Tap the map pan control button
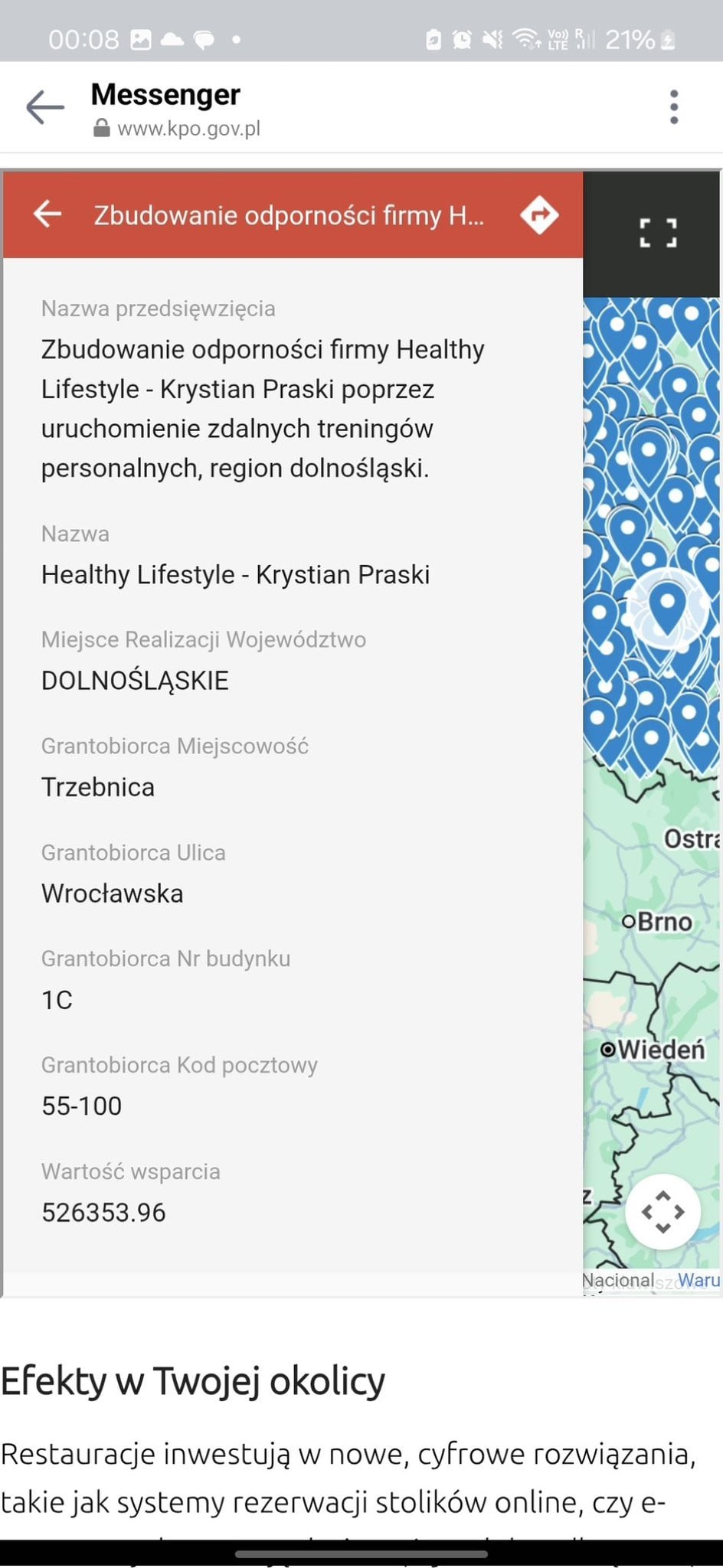Viewport: 723px width, 1568px height. pos(662,1212)
